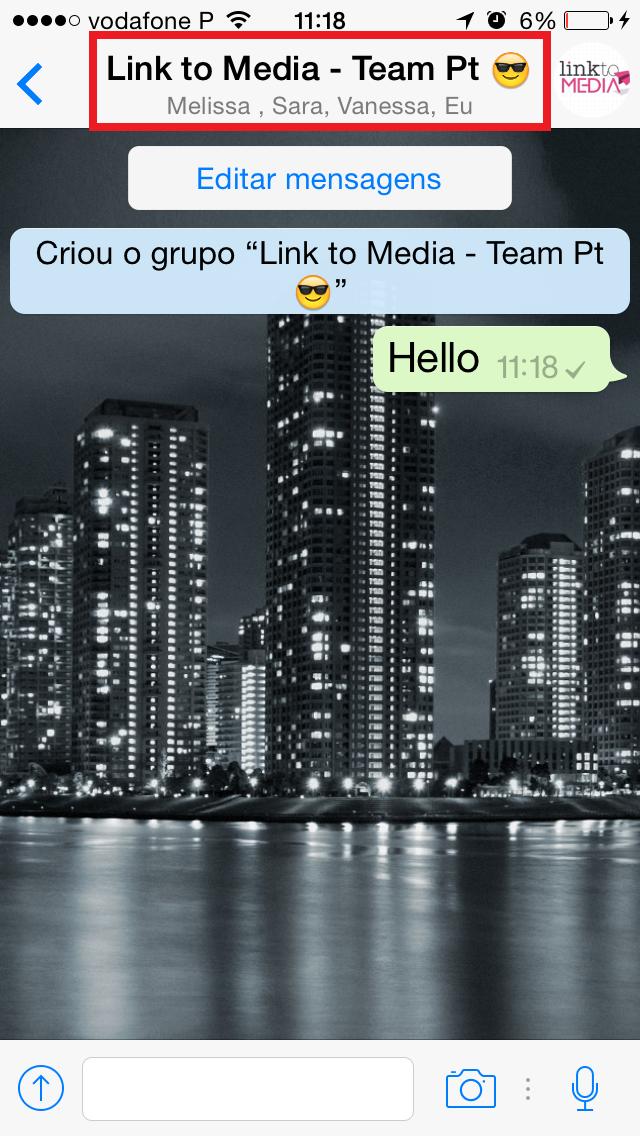Go back to the chats list
The image size is (640, 1136).
click(31, 84)
